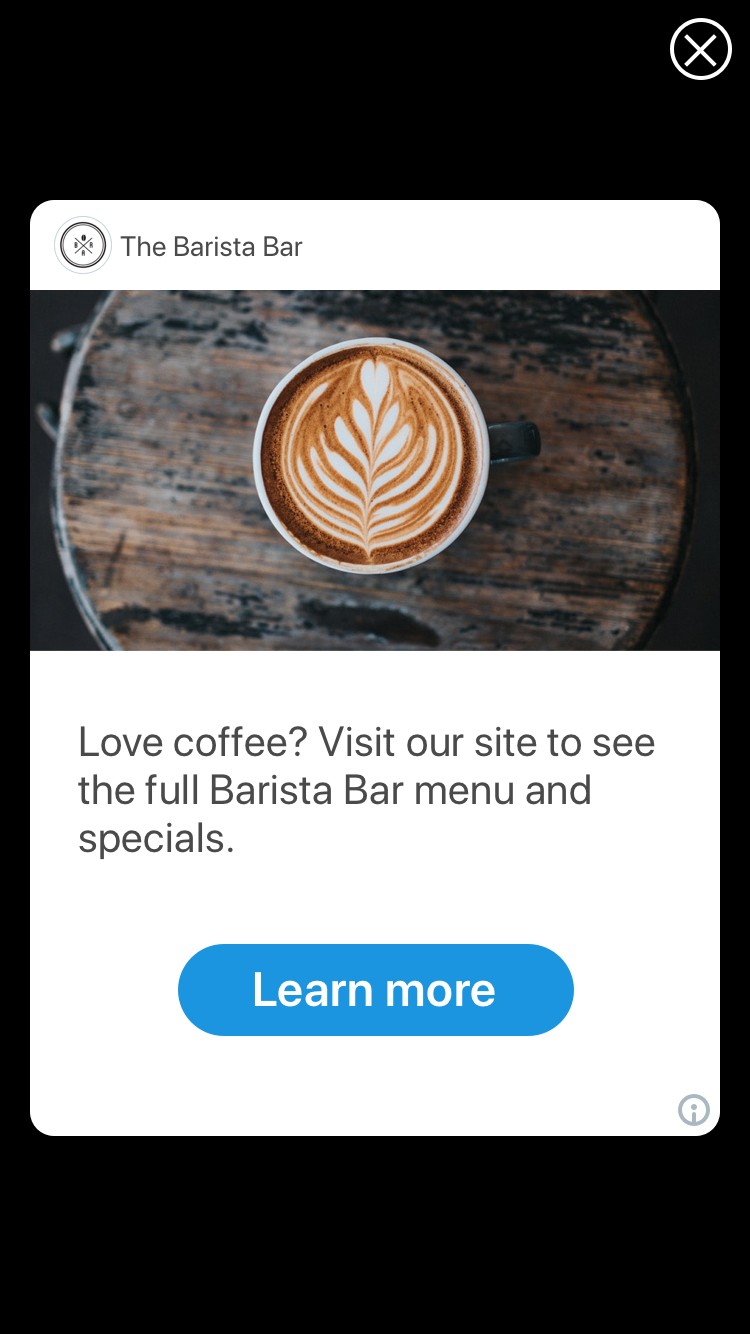The width and height of the screenshot is (750, 1334).
Task: Open The Barista Bar advertiser header
Action: point(211,246)
